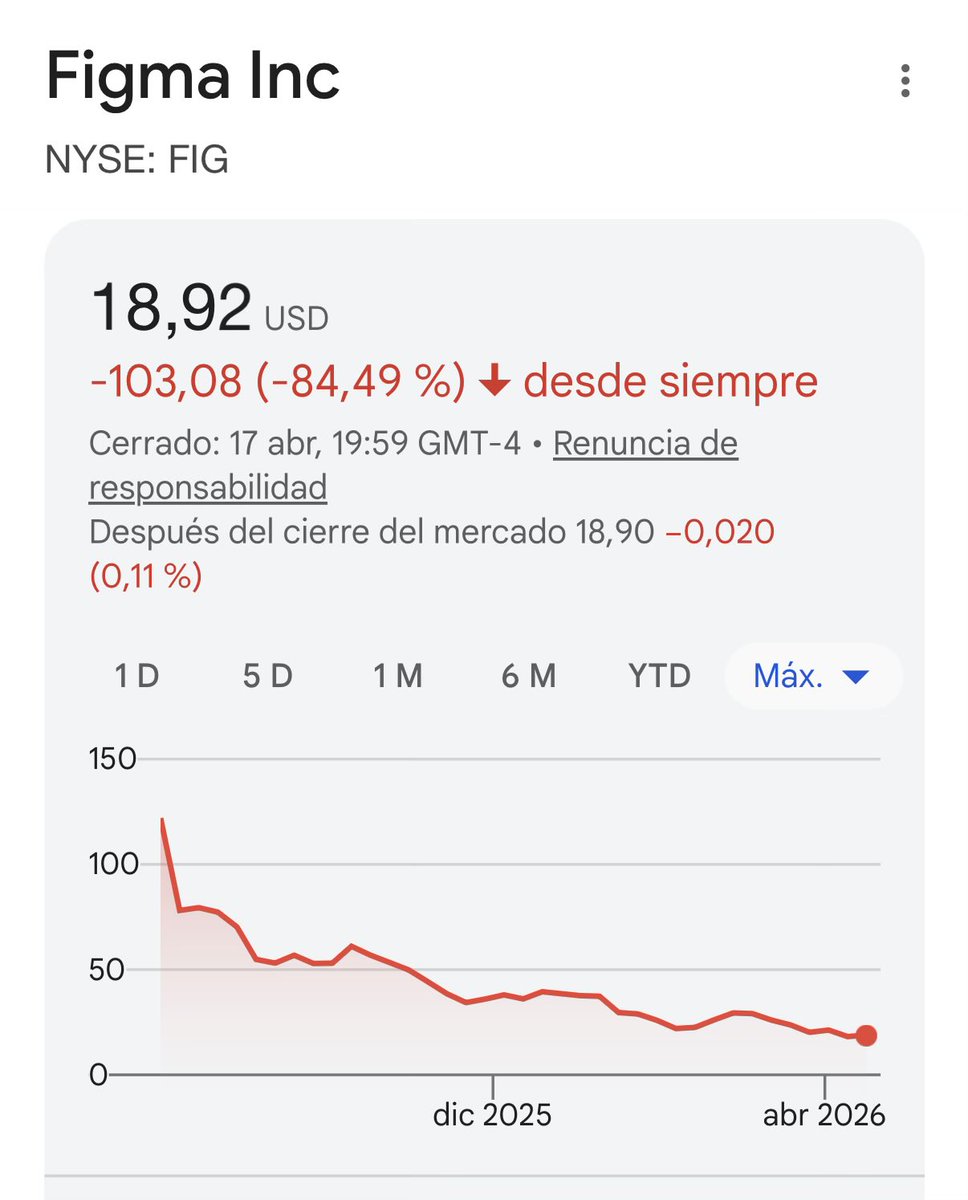The image size is (968, 1200).
Task: Open the Renuncia de responsabilidad link
Action: tap(414, 465)
